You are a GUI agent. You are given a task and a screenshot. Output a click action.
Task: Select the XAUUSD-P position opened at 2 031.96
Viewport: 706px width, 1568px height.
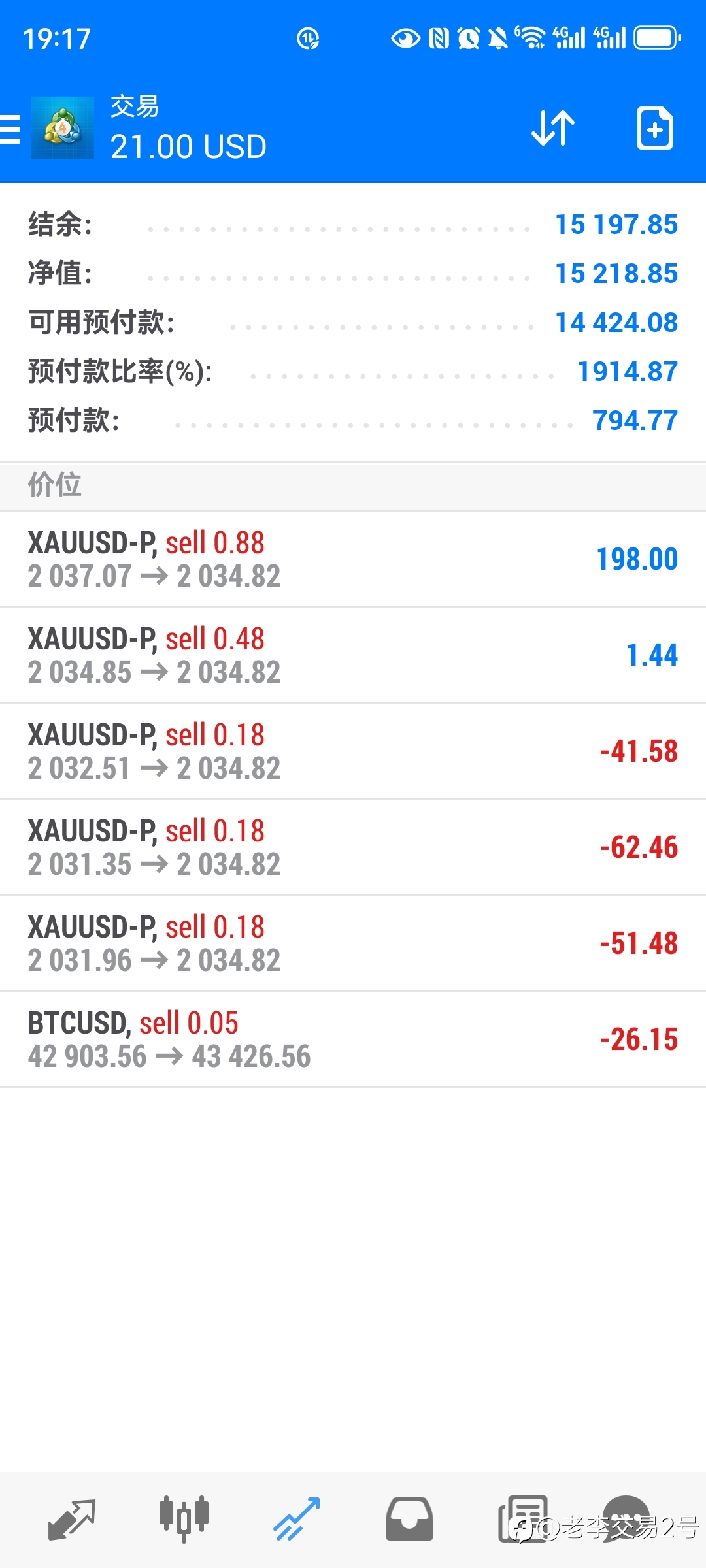(353, 943)
